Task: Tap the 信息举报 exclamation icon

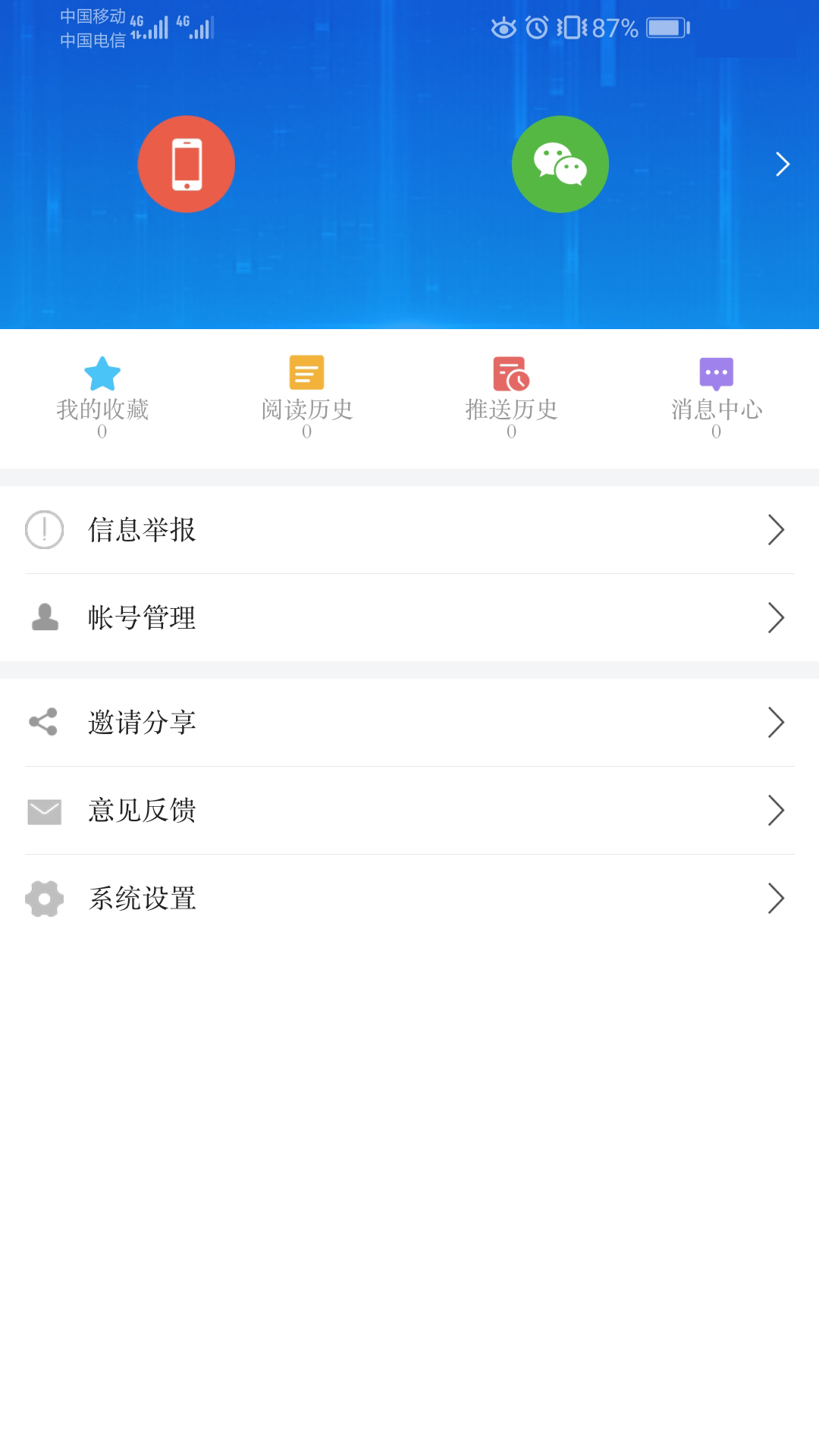Action: [45, 530]
